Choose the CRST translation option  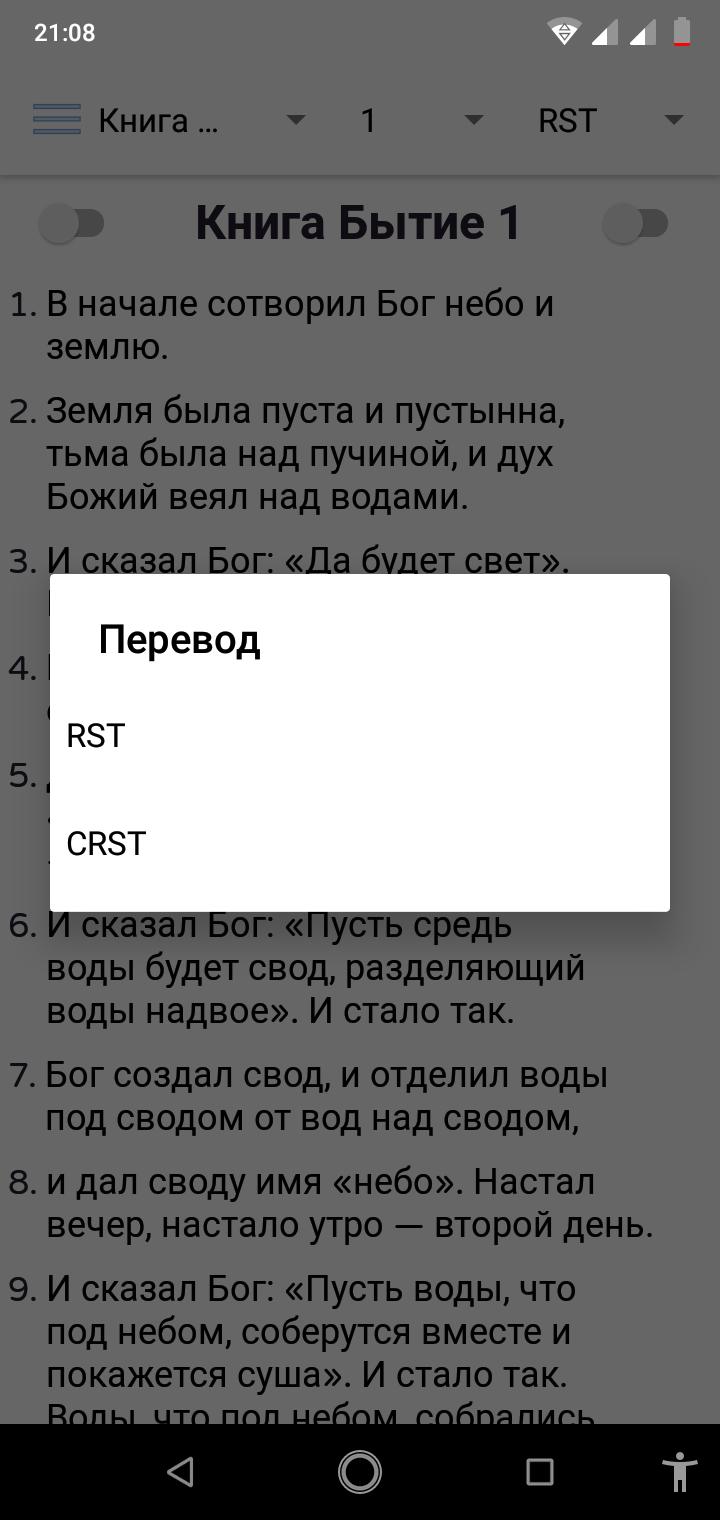(x=360, y=844)
